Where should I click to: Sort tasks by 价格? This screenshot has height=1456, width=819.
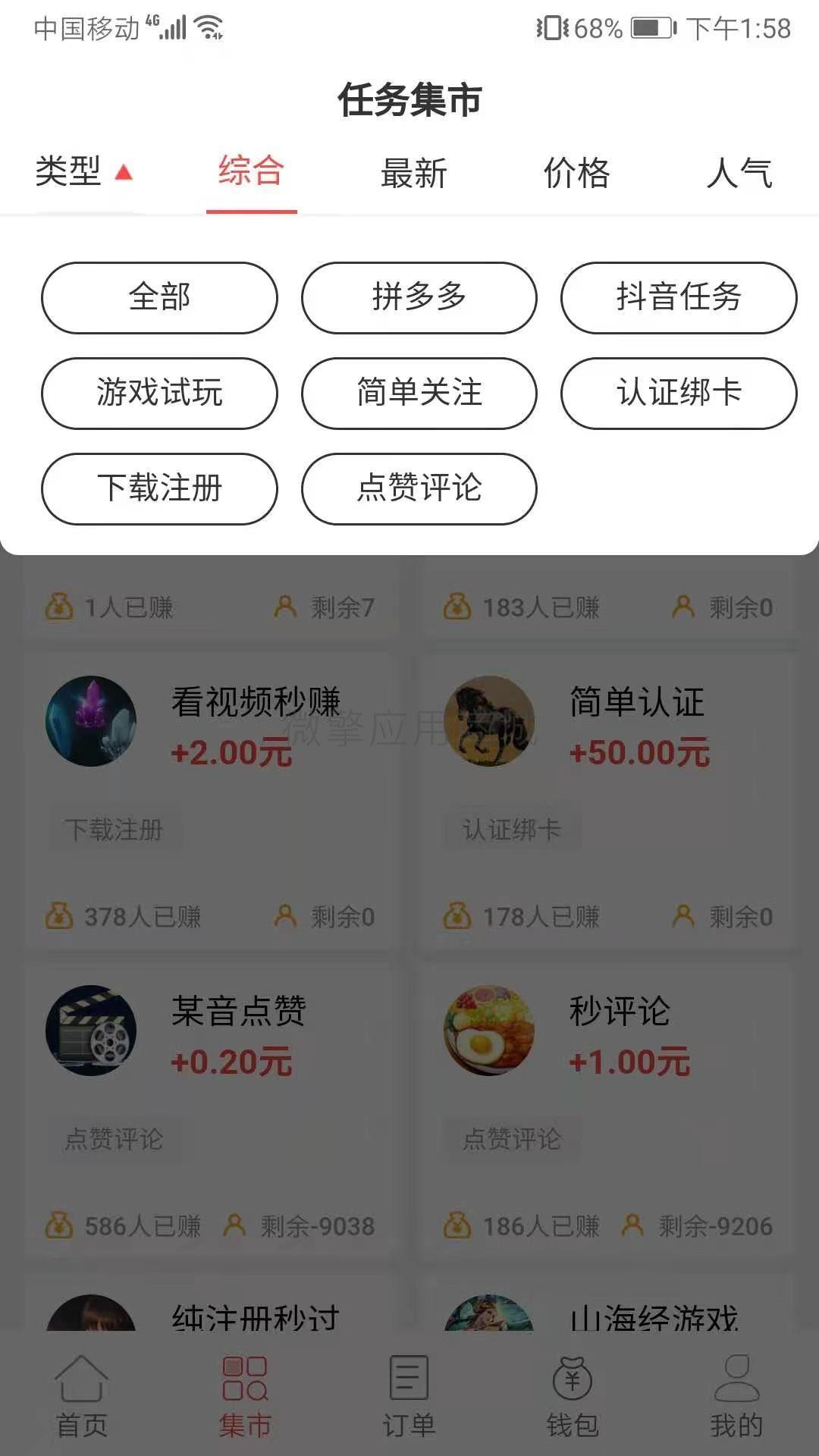tap(577, 173)
